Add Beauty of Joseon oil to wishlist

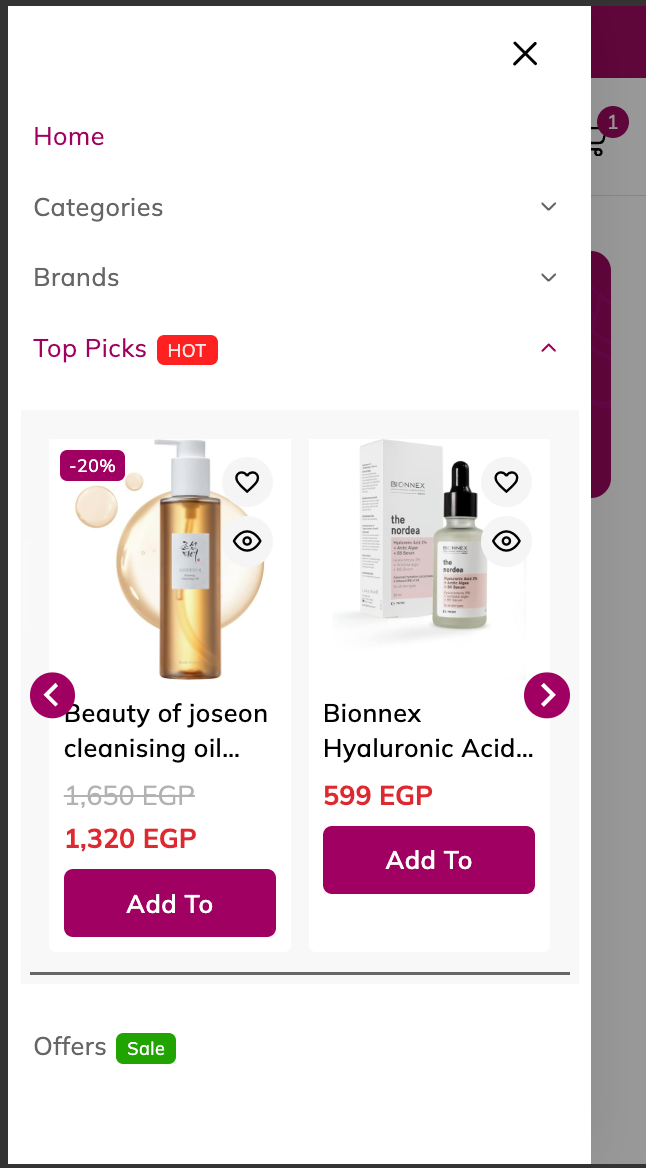247,482
